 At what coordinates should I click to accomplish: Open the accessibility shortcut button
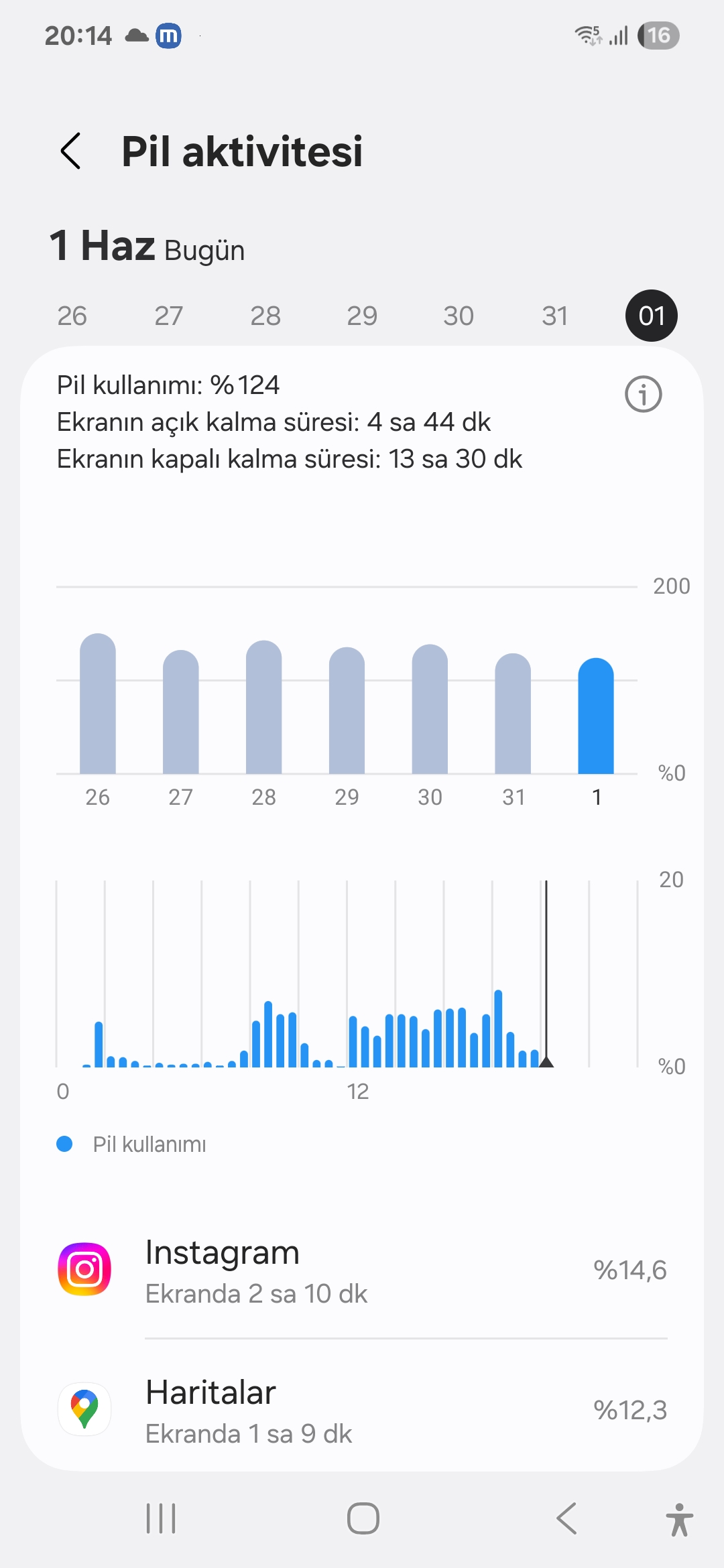(680, 1519)
